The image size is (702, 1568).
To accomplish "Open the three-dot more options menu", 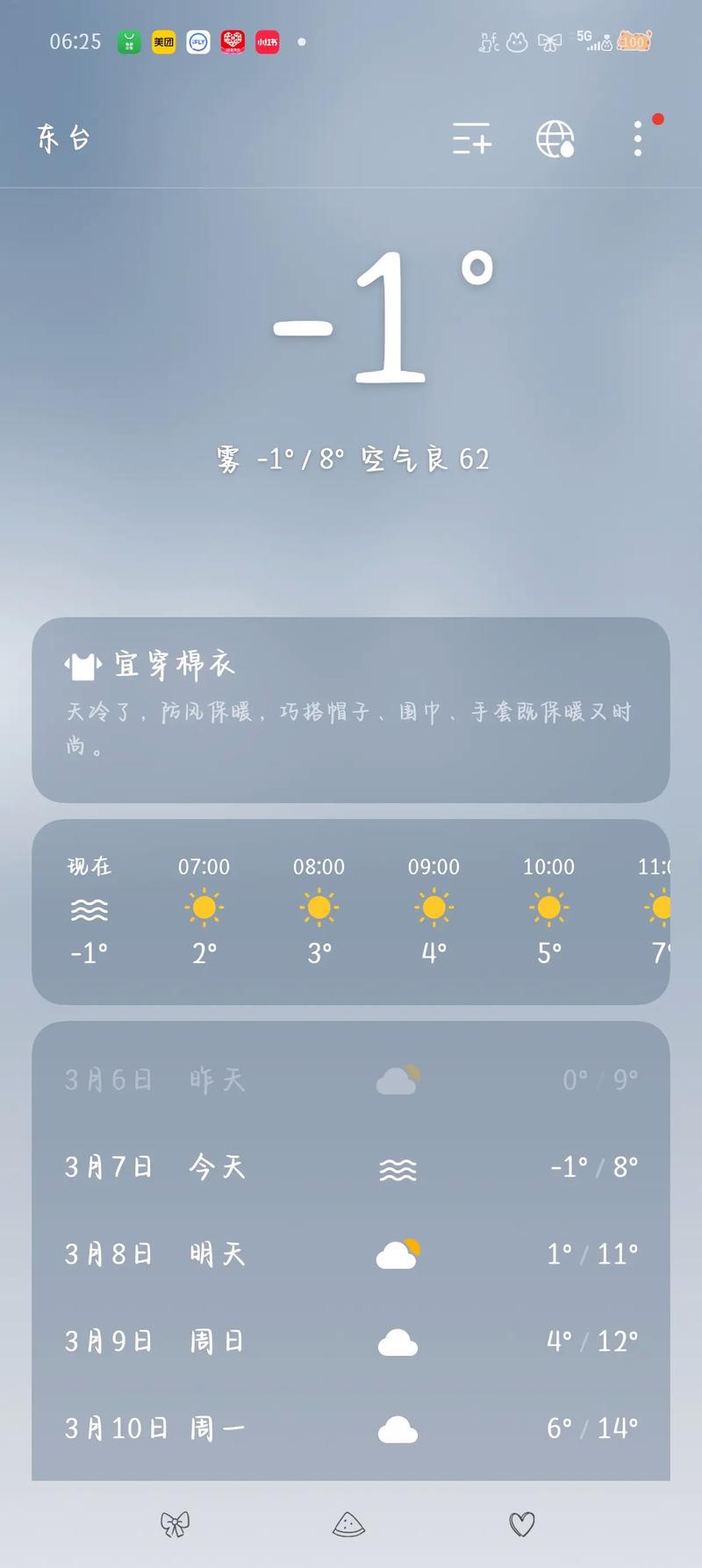I will point(636,140).
